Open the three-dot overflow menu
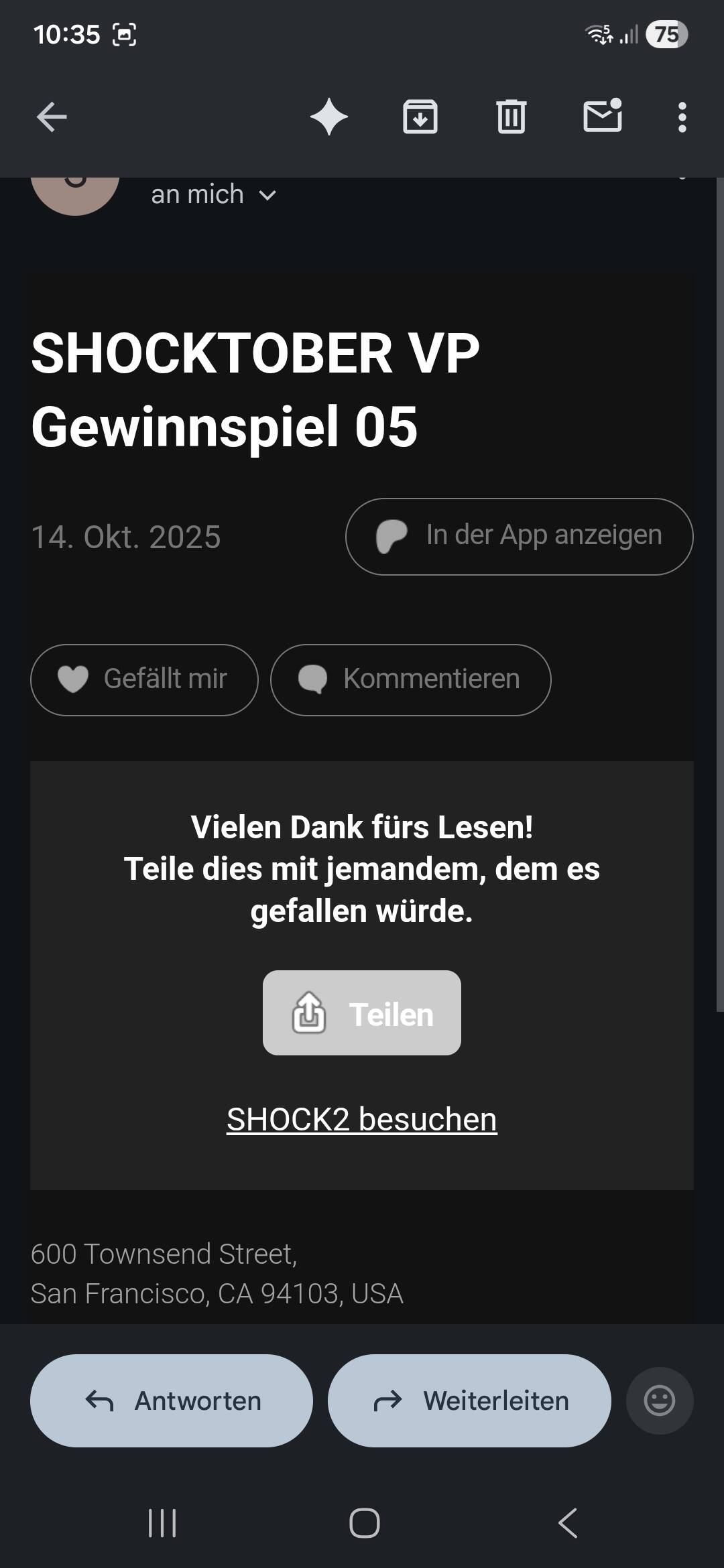 click(682, 118)
